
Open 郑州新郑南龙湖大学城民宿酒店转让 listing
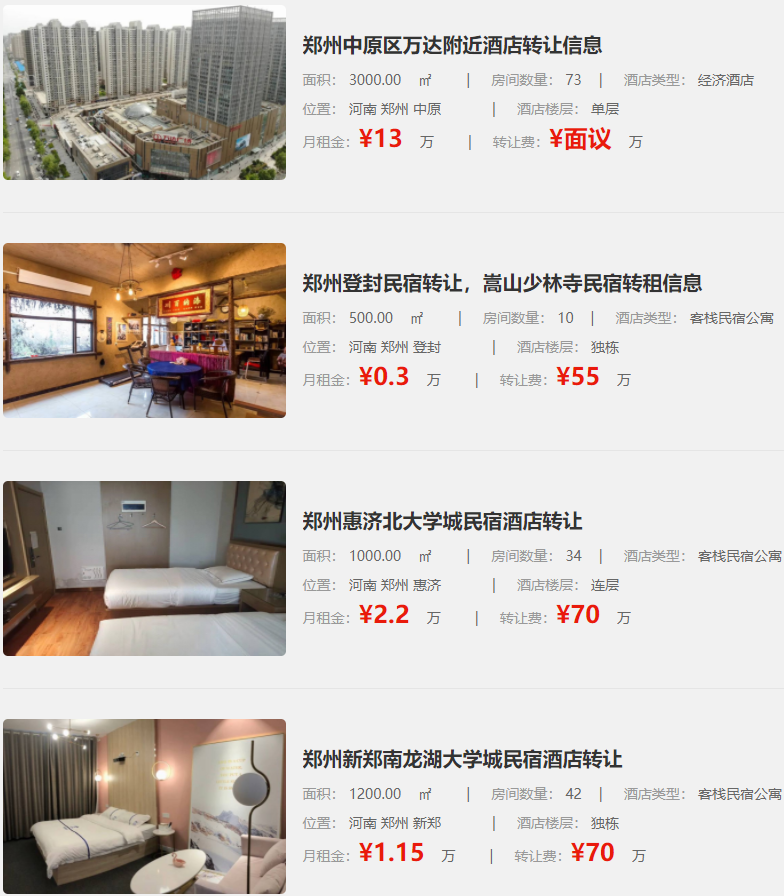(x=462, y=759)
